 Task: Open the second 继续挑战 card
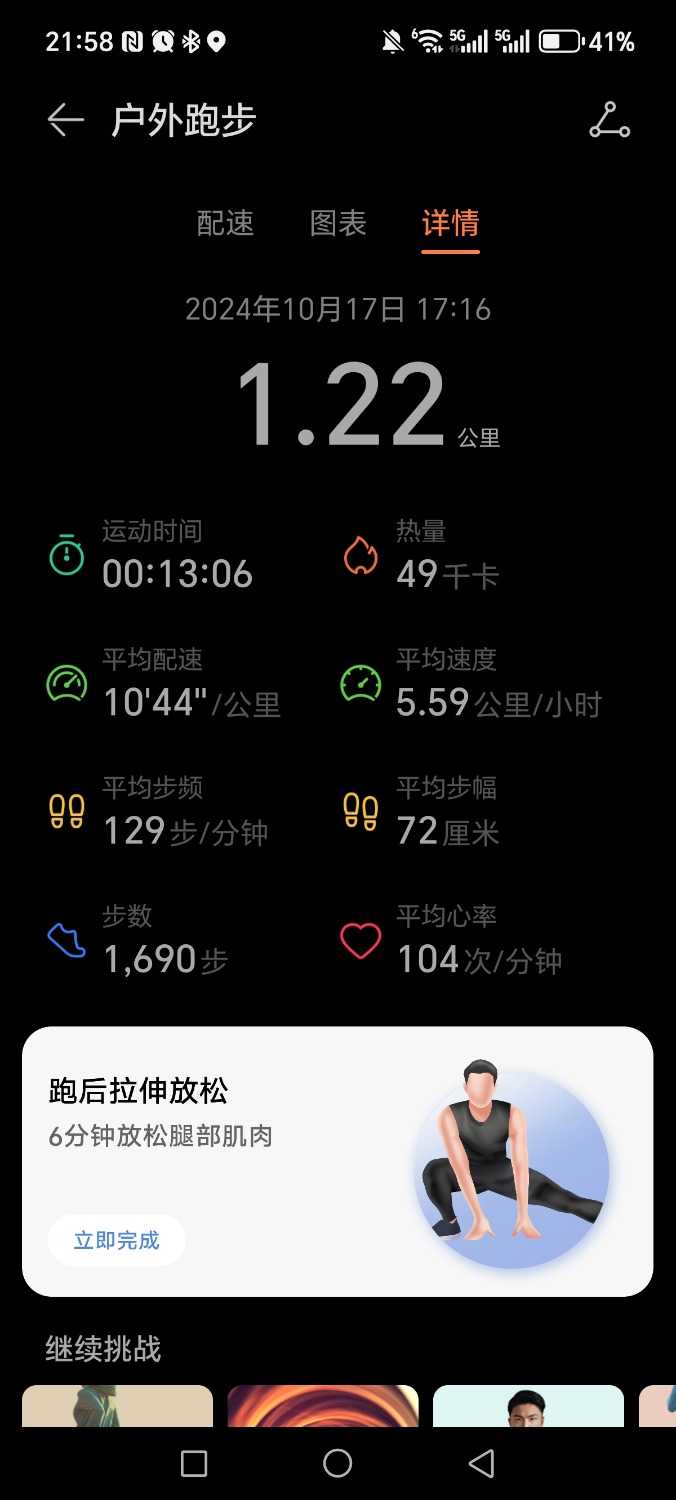(x=323, y=1406)
